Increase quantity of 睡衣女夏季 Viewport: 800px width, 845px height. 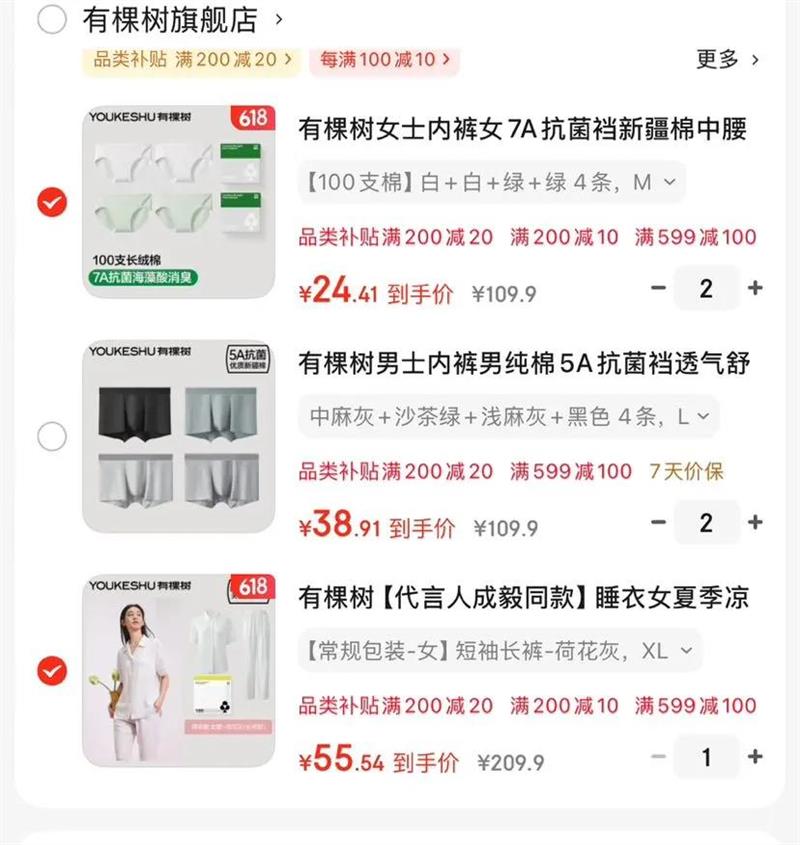tap(755, 757)
